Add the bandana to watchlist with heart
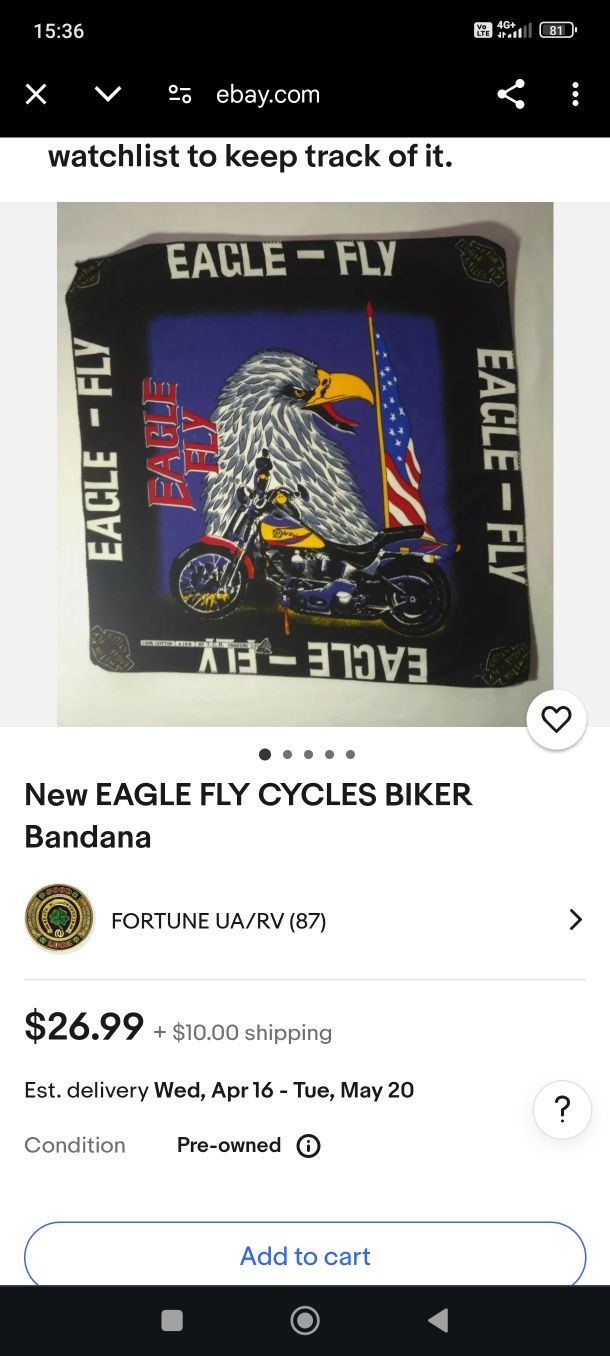 click(x=556, y=719)
